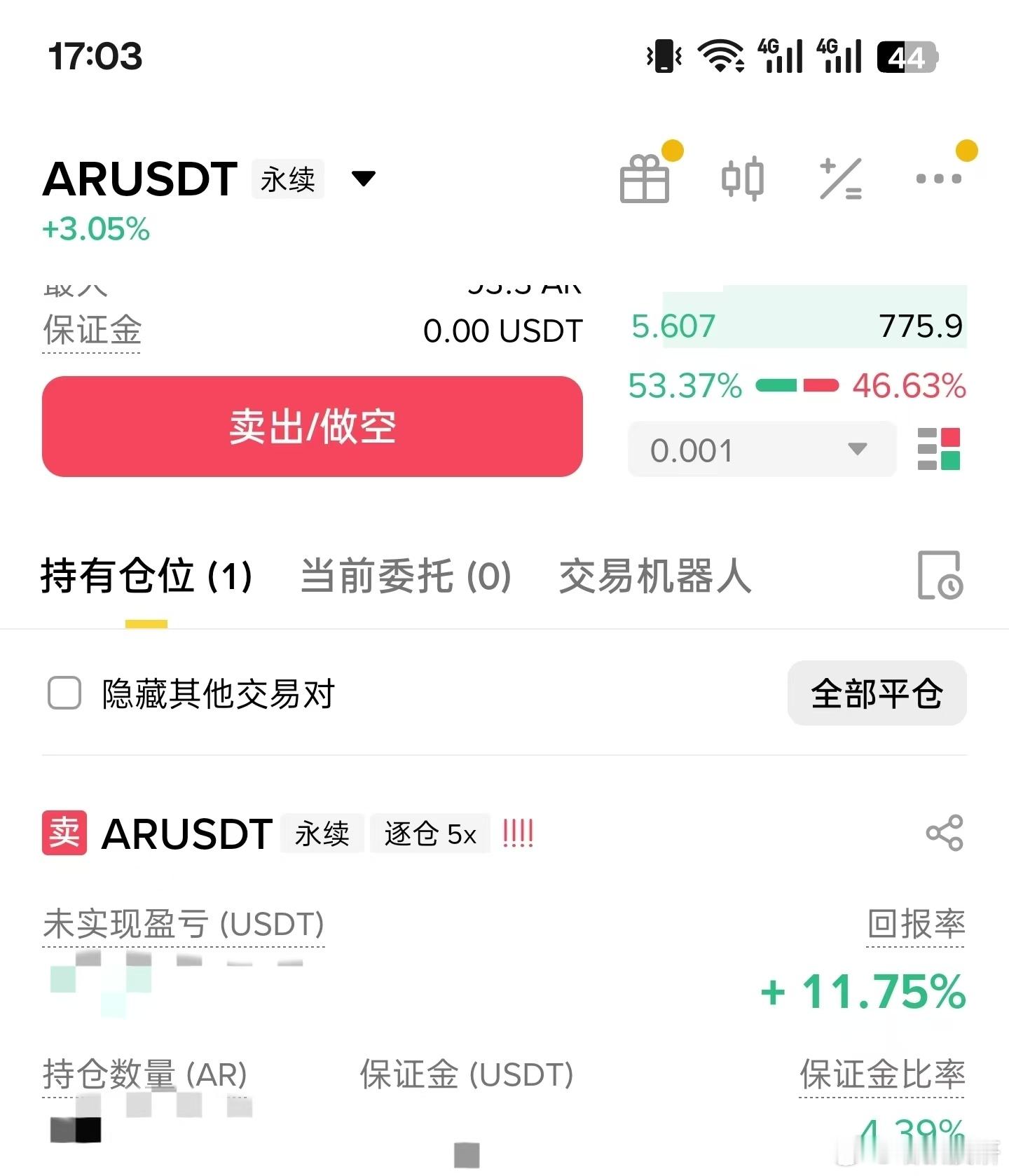
Task: Switch to the 当前委托 tab
Action: tap(405, 577)
